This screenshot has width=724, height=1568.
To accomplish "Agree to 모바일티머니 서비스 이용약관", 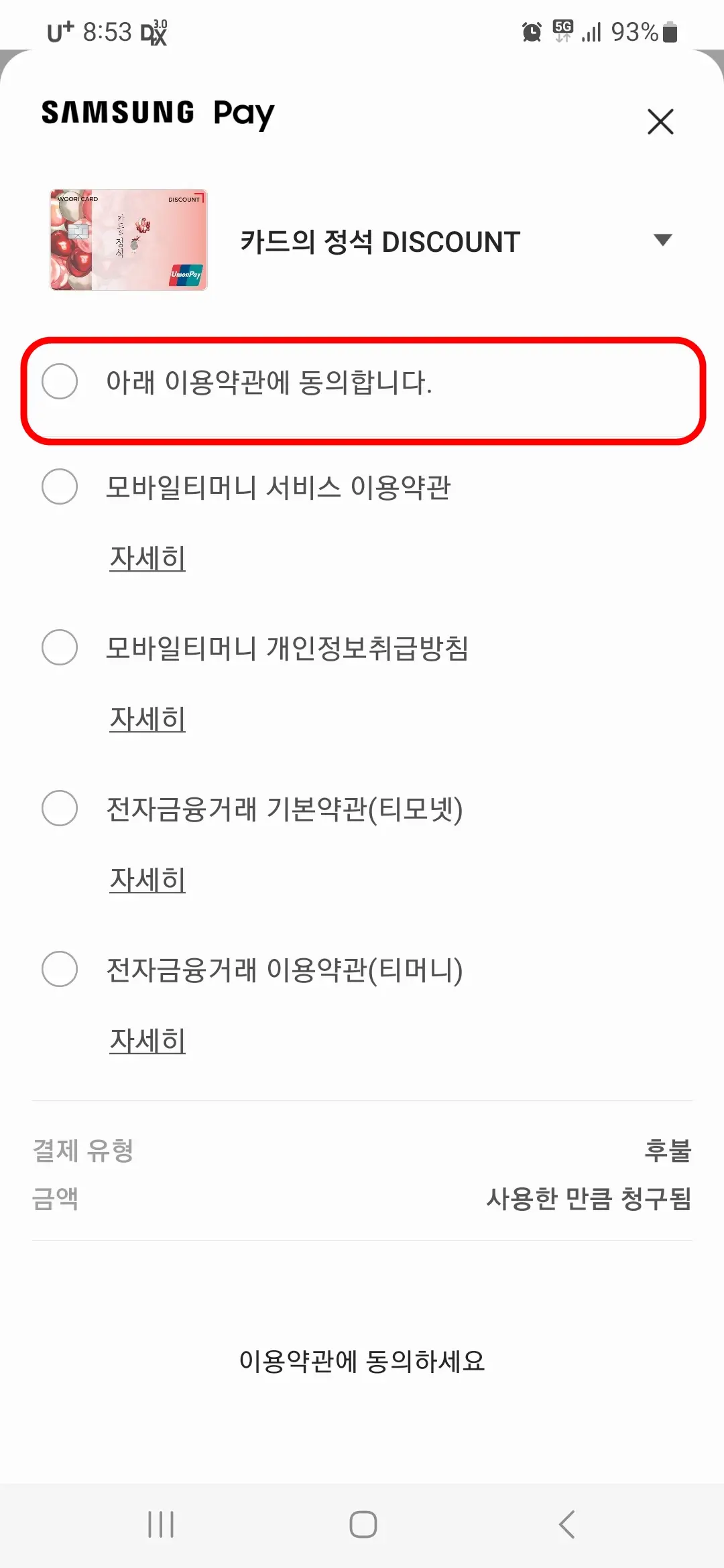I will (x=59, y=488).
